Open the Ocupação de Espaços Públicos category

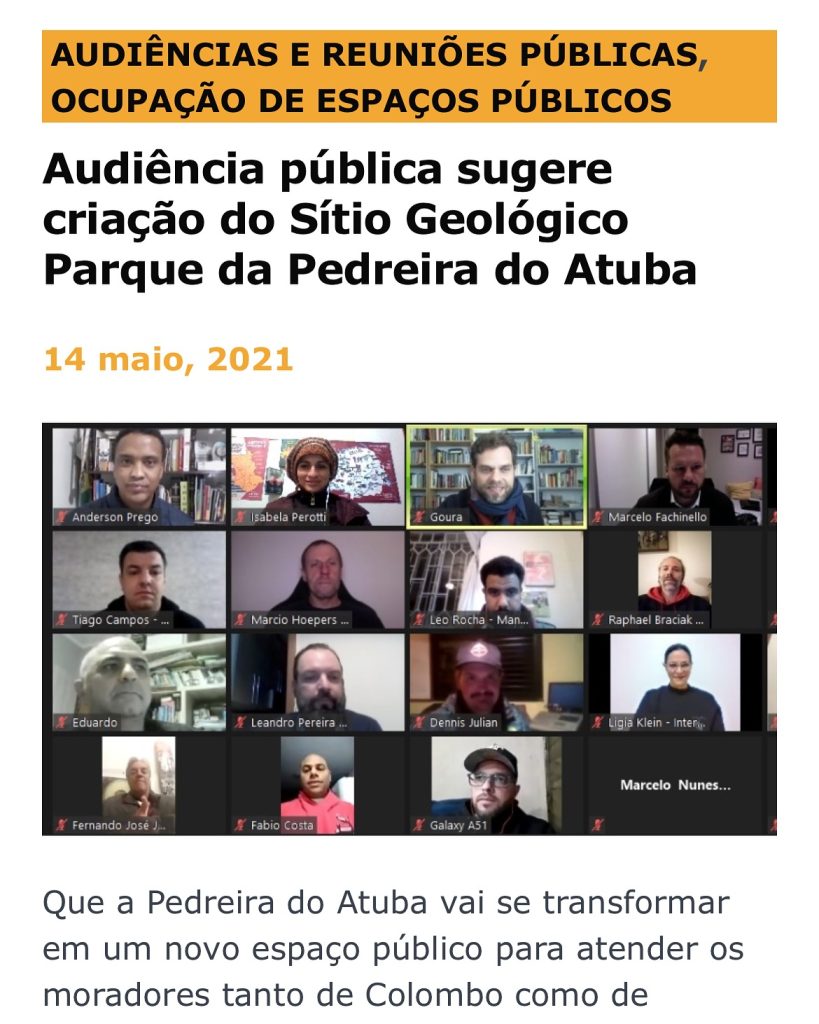click(x=361, y=101)
